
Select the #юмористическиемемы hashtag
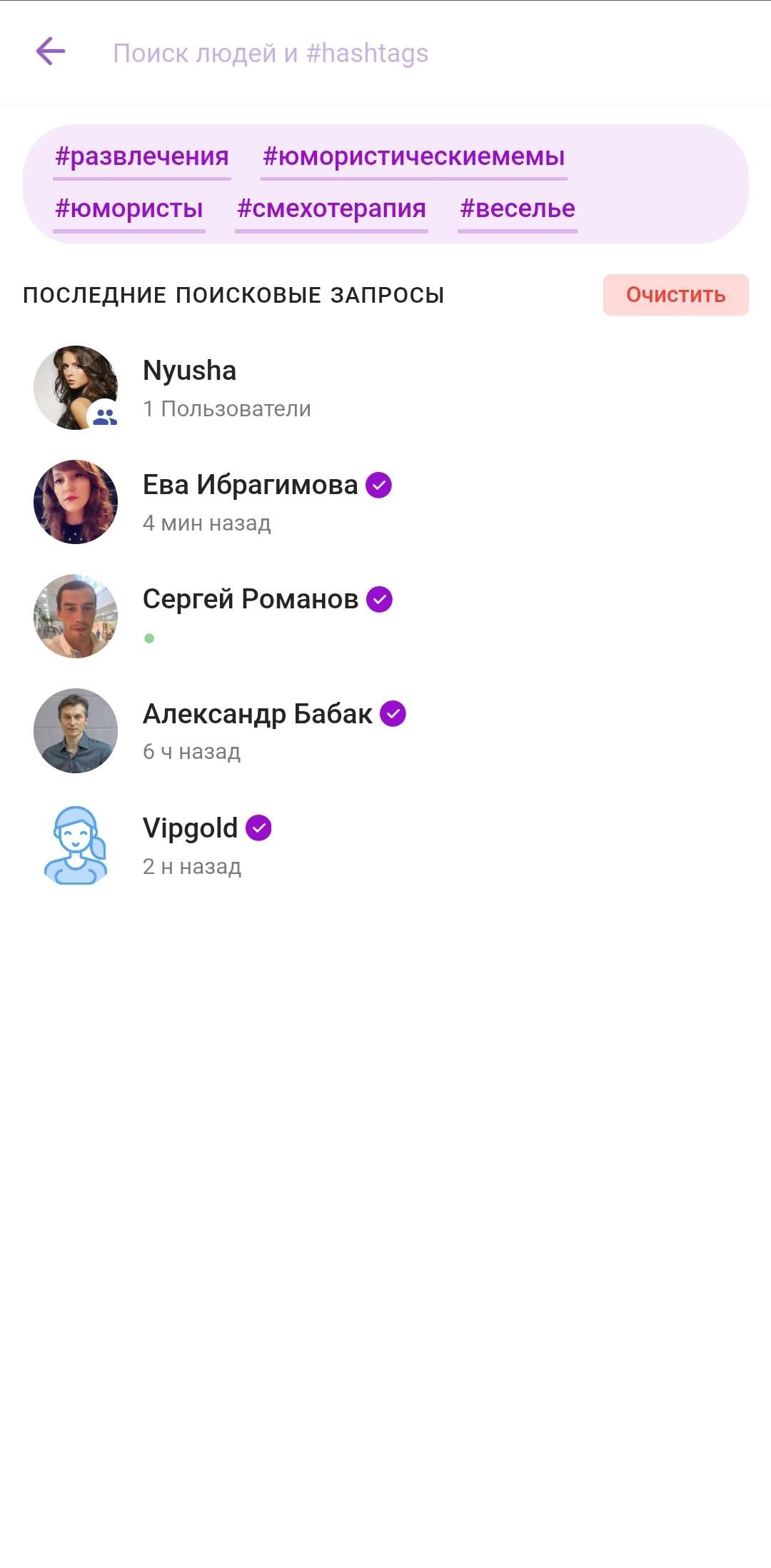413,156
